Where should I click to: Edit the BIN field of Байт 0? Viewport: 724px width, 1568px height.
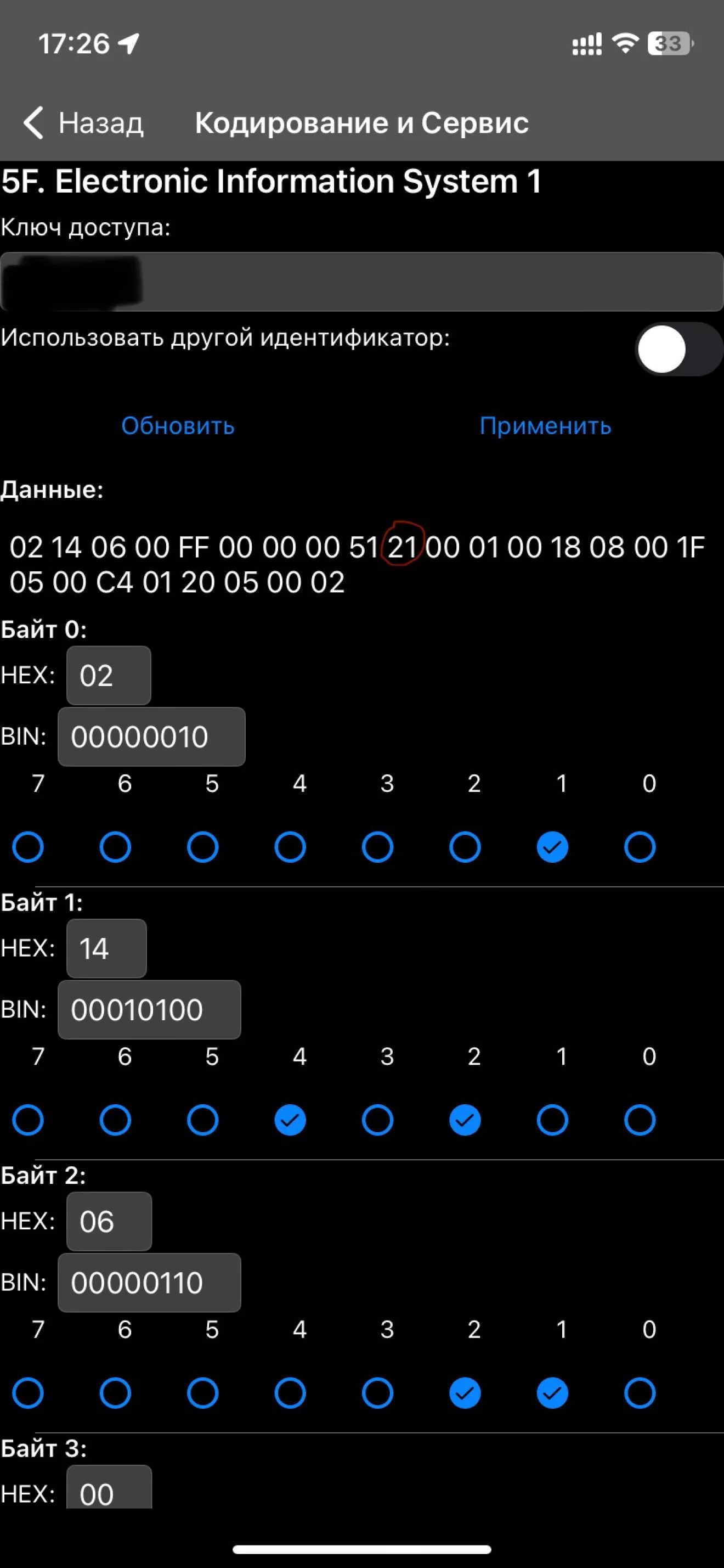151,737
